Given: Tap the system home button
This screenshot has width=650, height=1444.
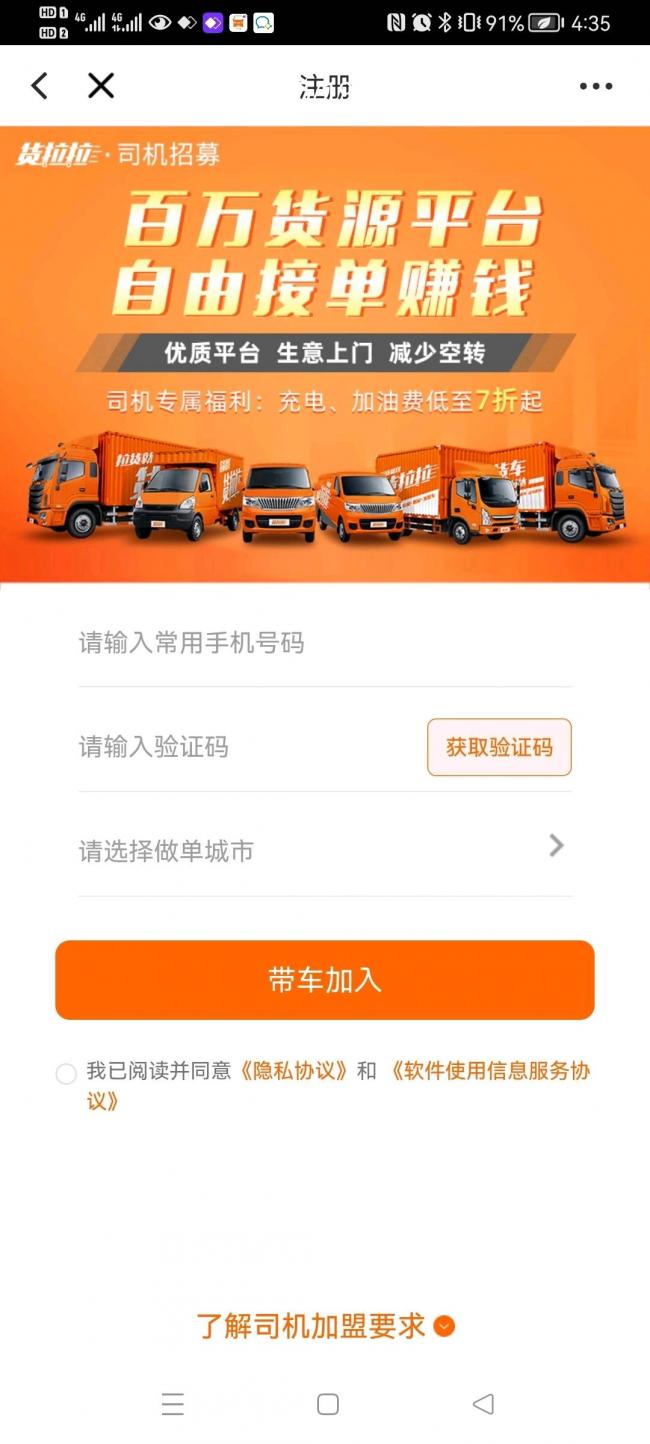Looking at the screenshot, I should click(328, 1404).
